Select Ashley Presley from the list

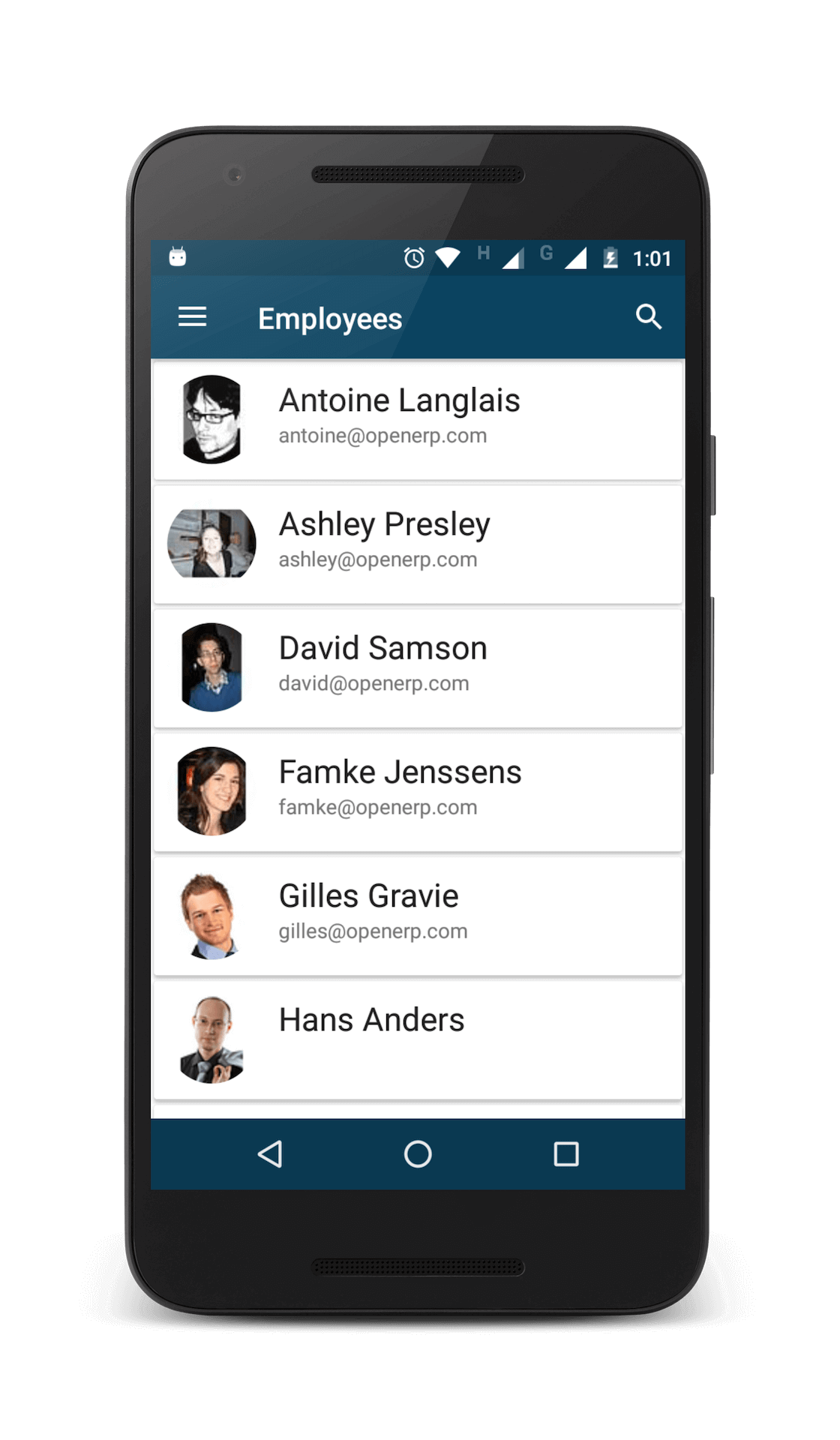[417, 543]
